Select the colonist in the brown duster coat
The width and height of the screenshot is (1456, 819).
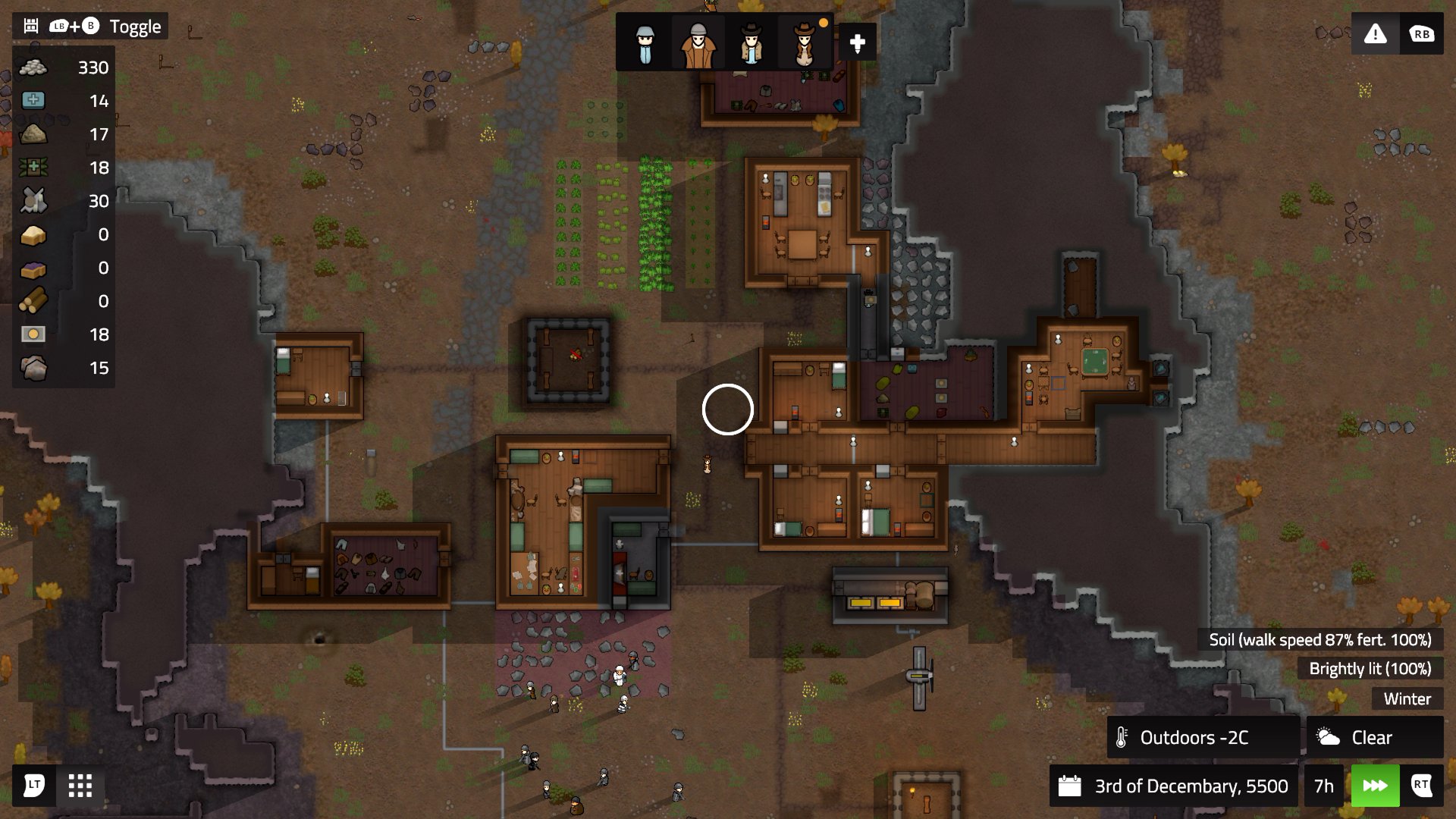click(698, 43)
